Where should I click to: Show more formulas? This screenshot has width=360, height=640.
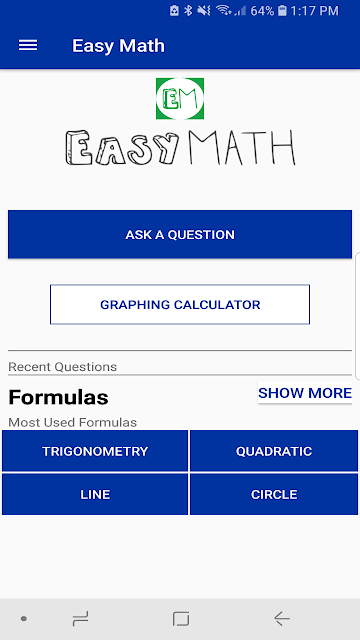click(304, 393)
